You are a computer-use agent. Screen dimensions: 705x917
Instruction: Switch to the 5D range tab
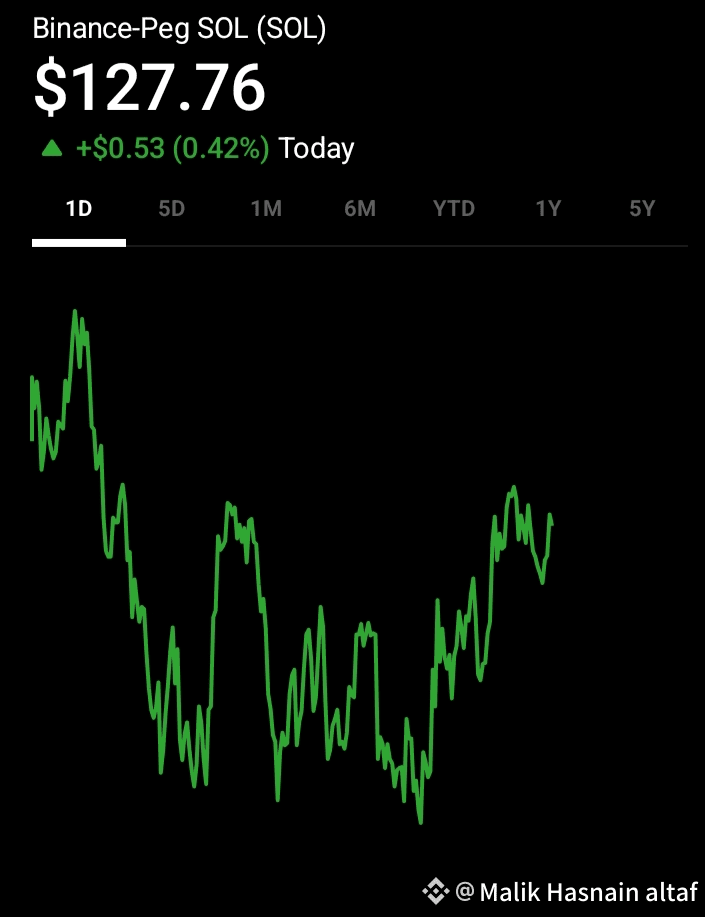[x=172, y=210]
